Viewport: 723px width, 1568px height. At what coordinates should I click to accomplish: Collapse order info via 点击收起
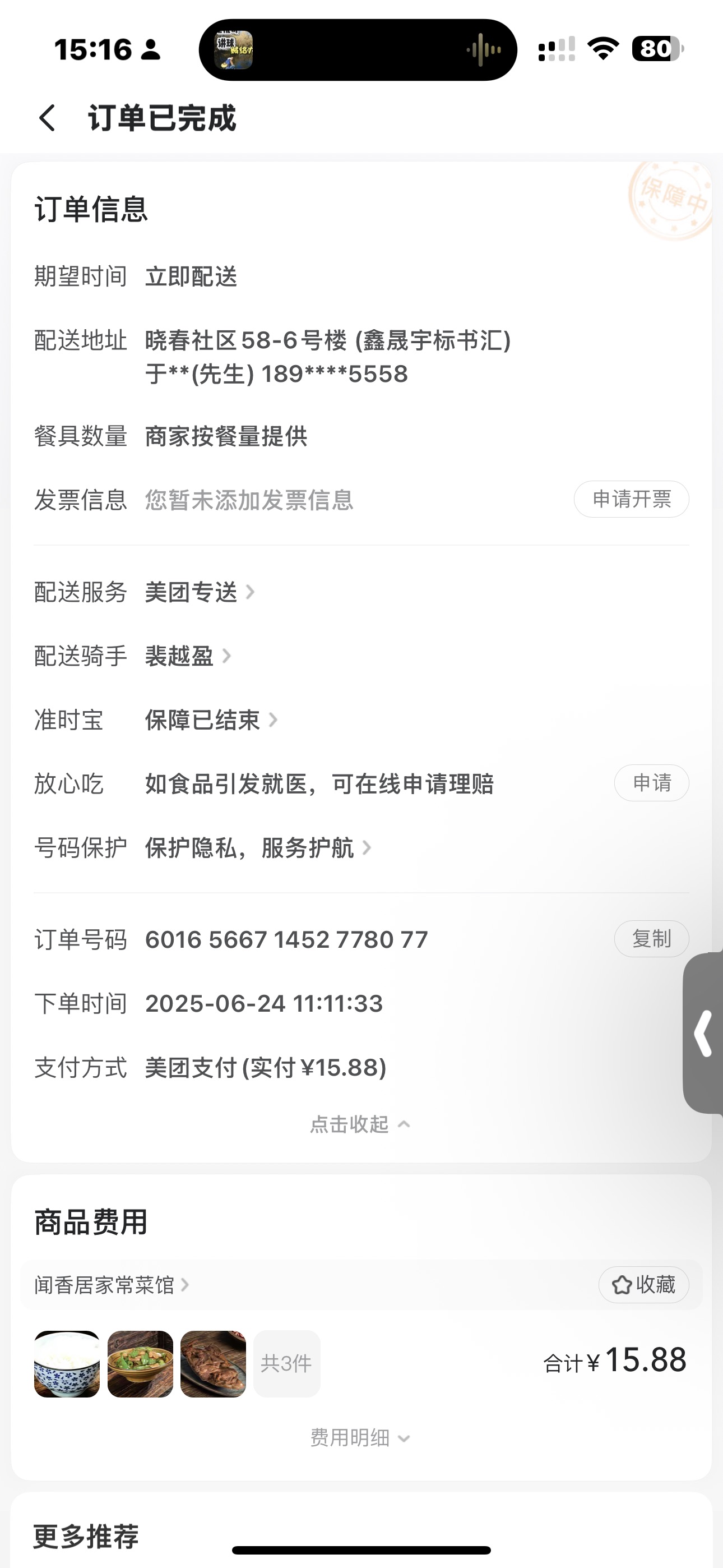[x=360, y=1124]
